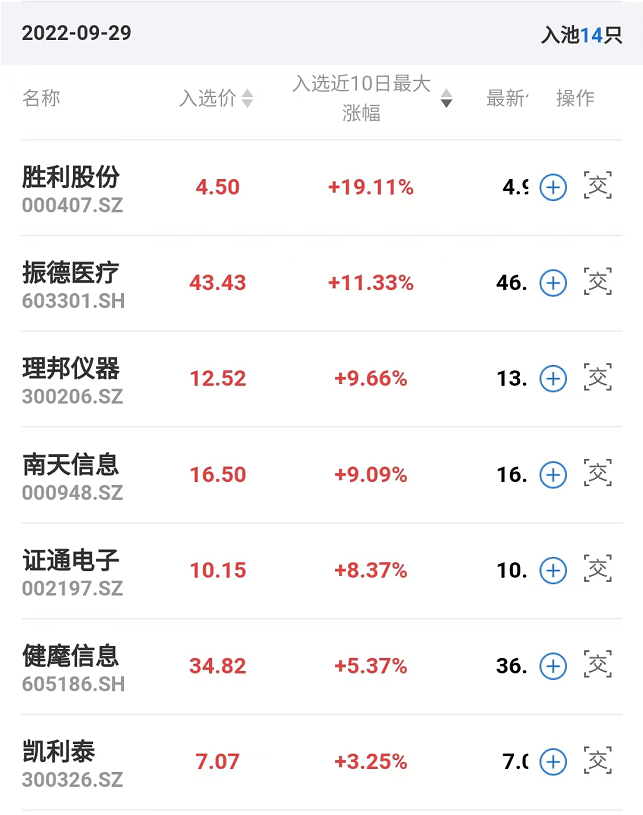The width and height of the screenshot is (643, 815).
Task: Add 理邦仪器 with the plus icon
Action: (x=553, y=379)
